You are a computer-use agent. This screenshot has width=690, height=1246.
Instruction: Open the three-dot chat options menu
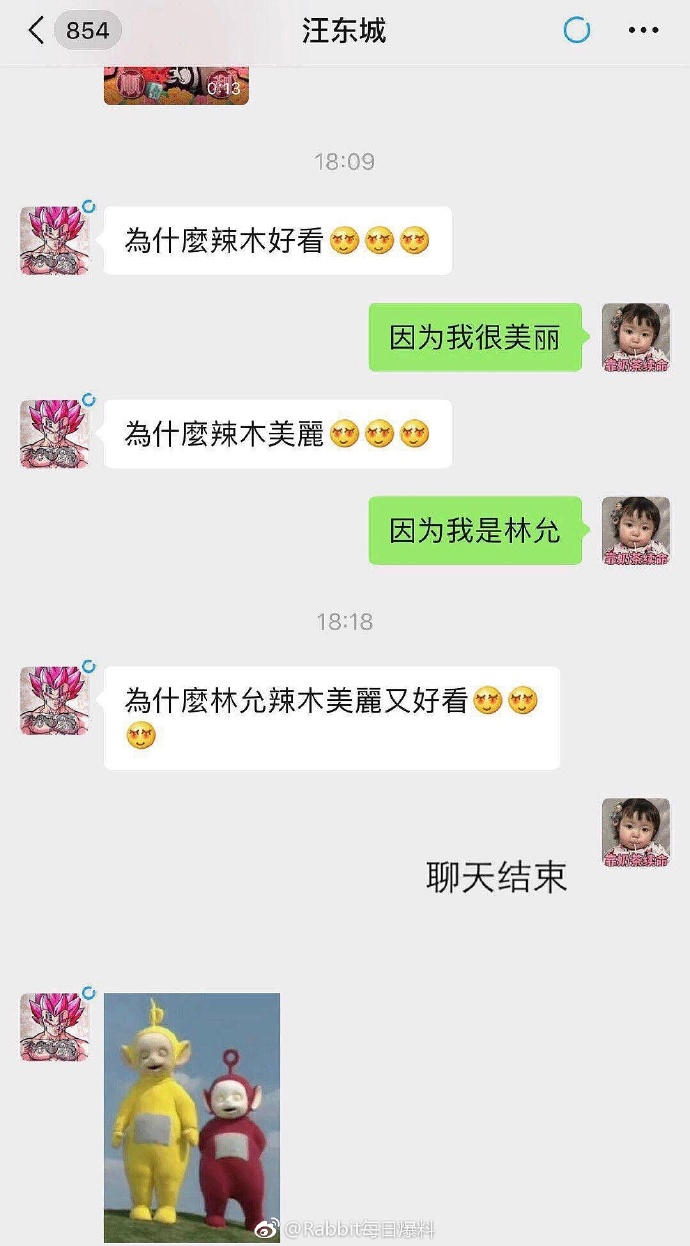(x=643, y=31)
